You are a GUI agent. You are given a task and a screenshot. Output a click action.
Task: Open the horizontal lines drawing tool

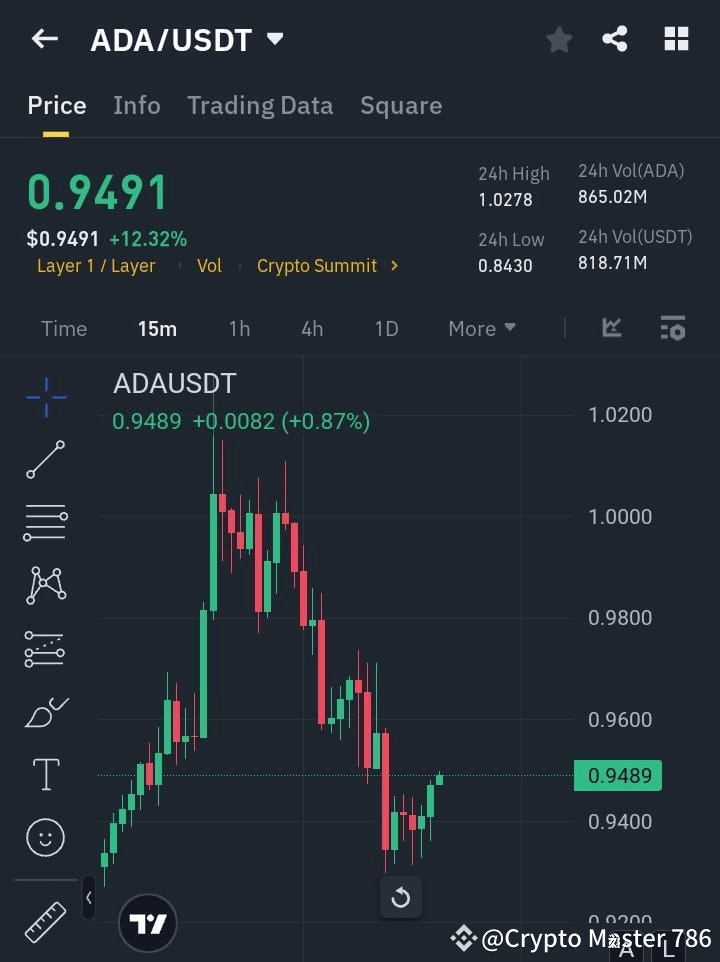pyautogui.click(x=45, y=523)
